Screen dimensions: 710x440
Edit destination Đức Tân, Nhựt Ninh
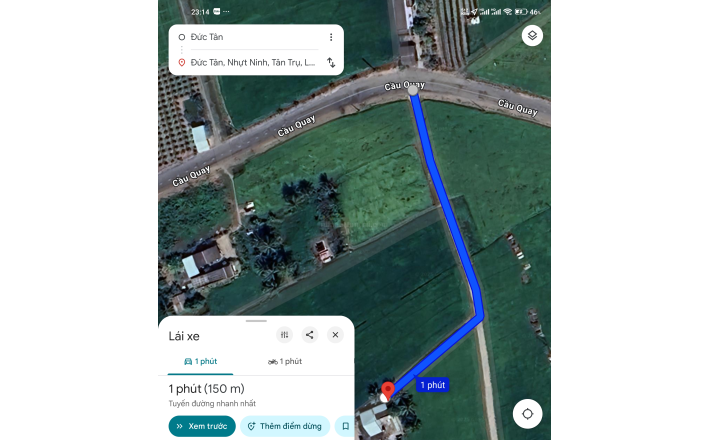point(250,62)
